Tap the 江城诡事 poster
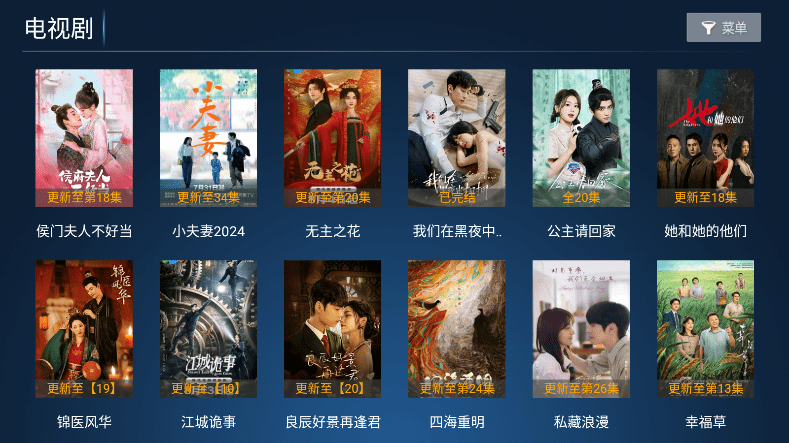 tap(208, 329)
